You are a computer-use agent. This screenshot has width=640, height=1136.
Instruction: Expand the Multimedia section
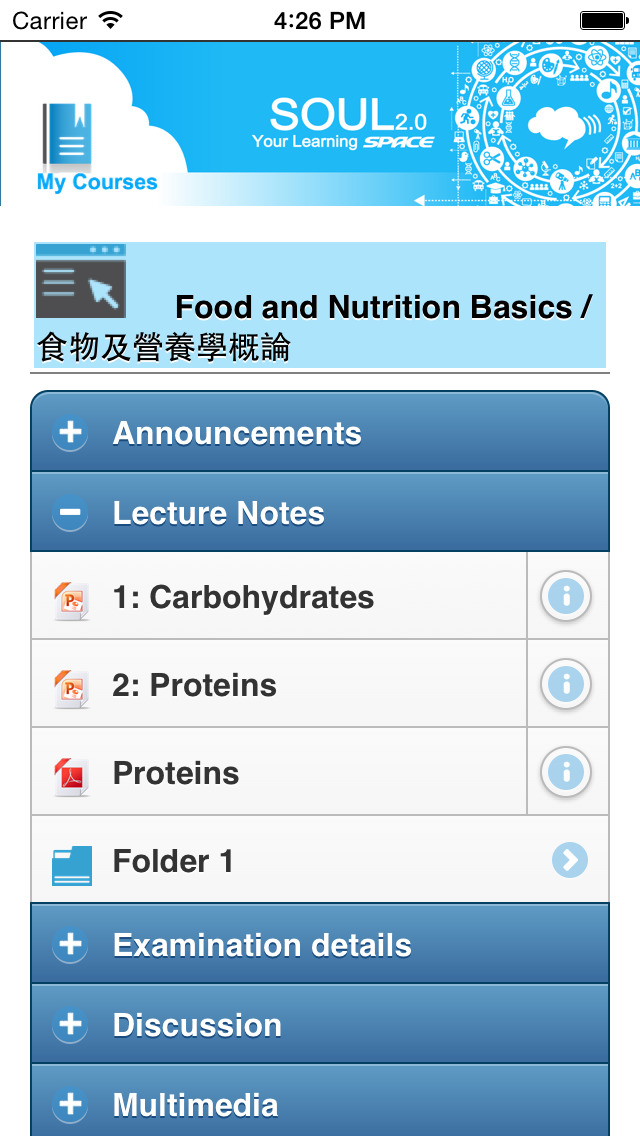click(x=320, y=1103)
